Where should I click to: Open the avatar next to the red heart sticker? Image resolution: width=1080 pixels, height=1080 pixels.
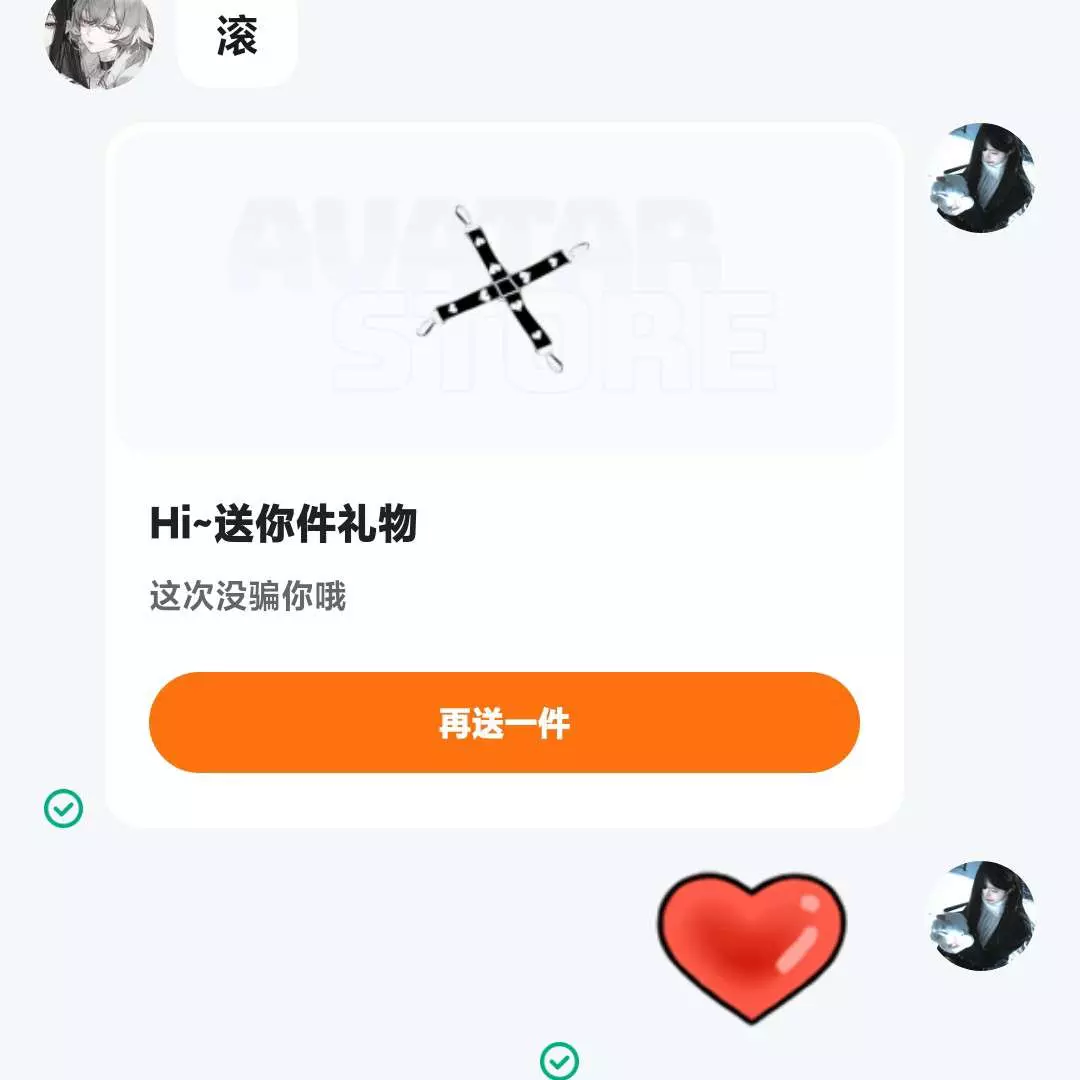coord(981,915)
